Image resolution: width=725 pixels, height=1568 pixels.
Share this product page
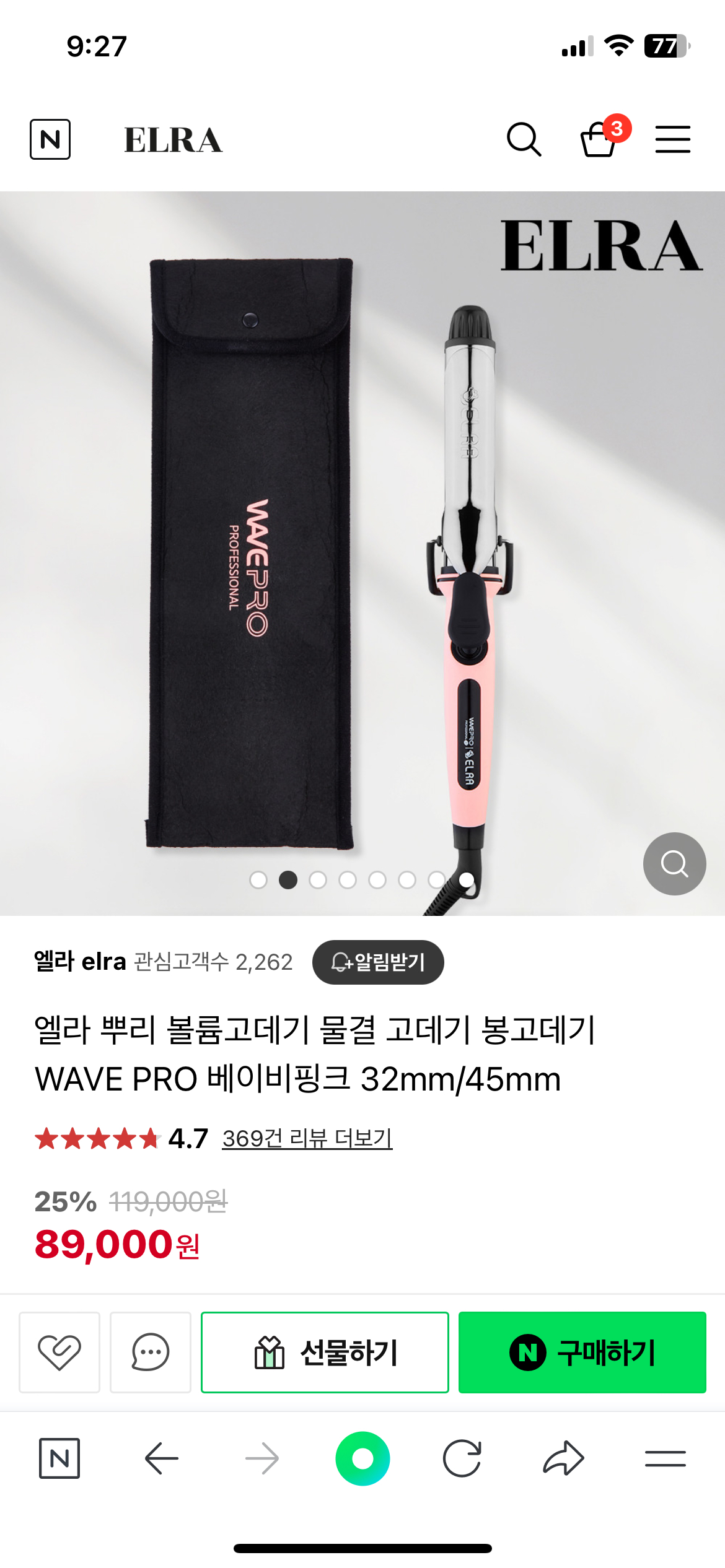pyautogui.click(x=563, y=1458)
